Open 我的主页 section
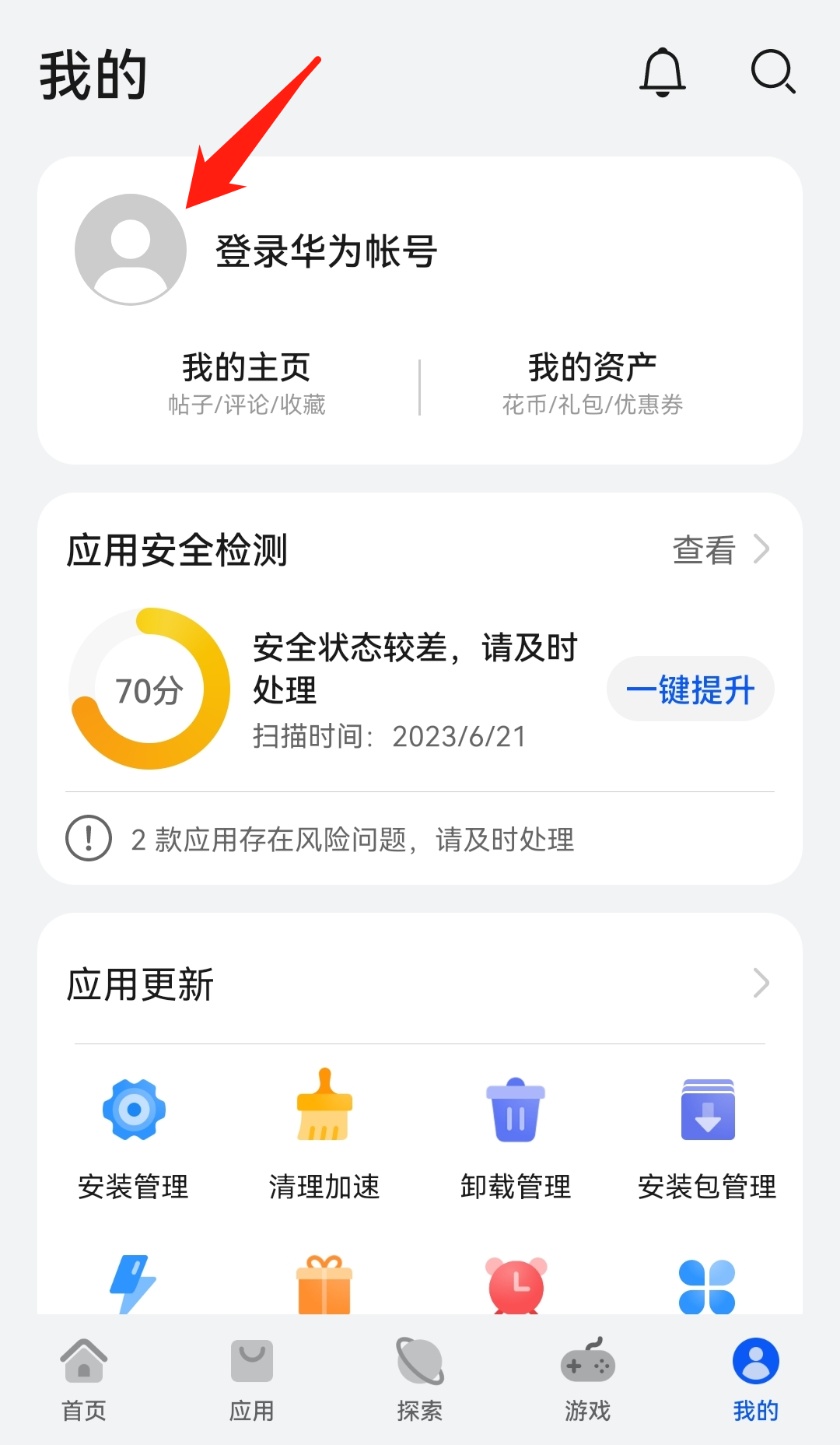The height and width of the screenshot is (1445, 840). [247, 382]
